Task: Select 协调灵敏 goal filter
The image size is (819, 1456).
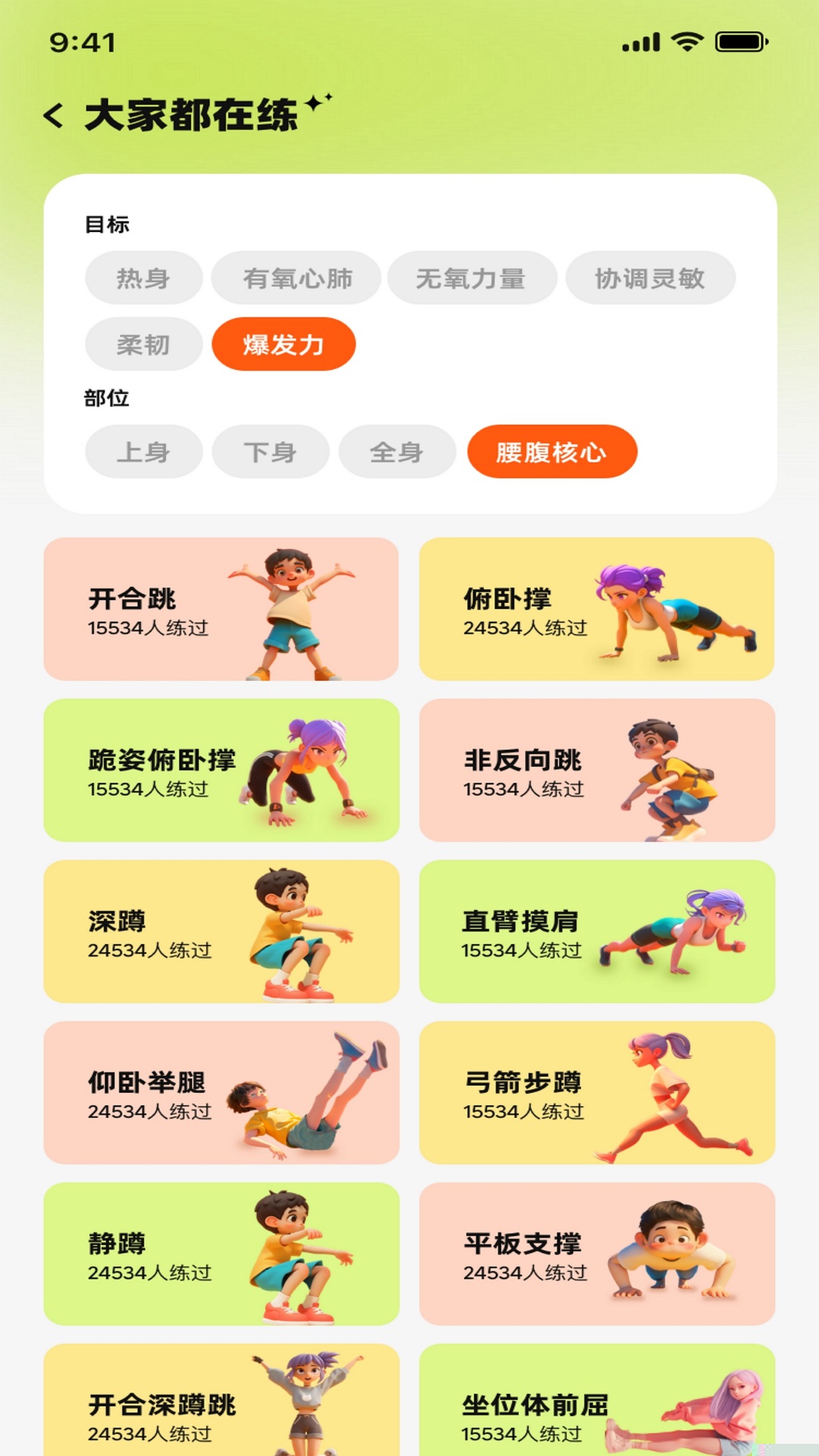Action: coord(650,278)
